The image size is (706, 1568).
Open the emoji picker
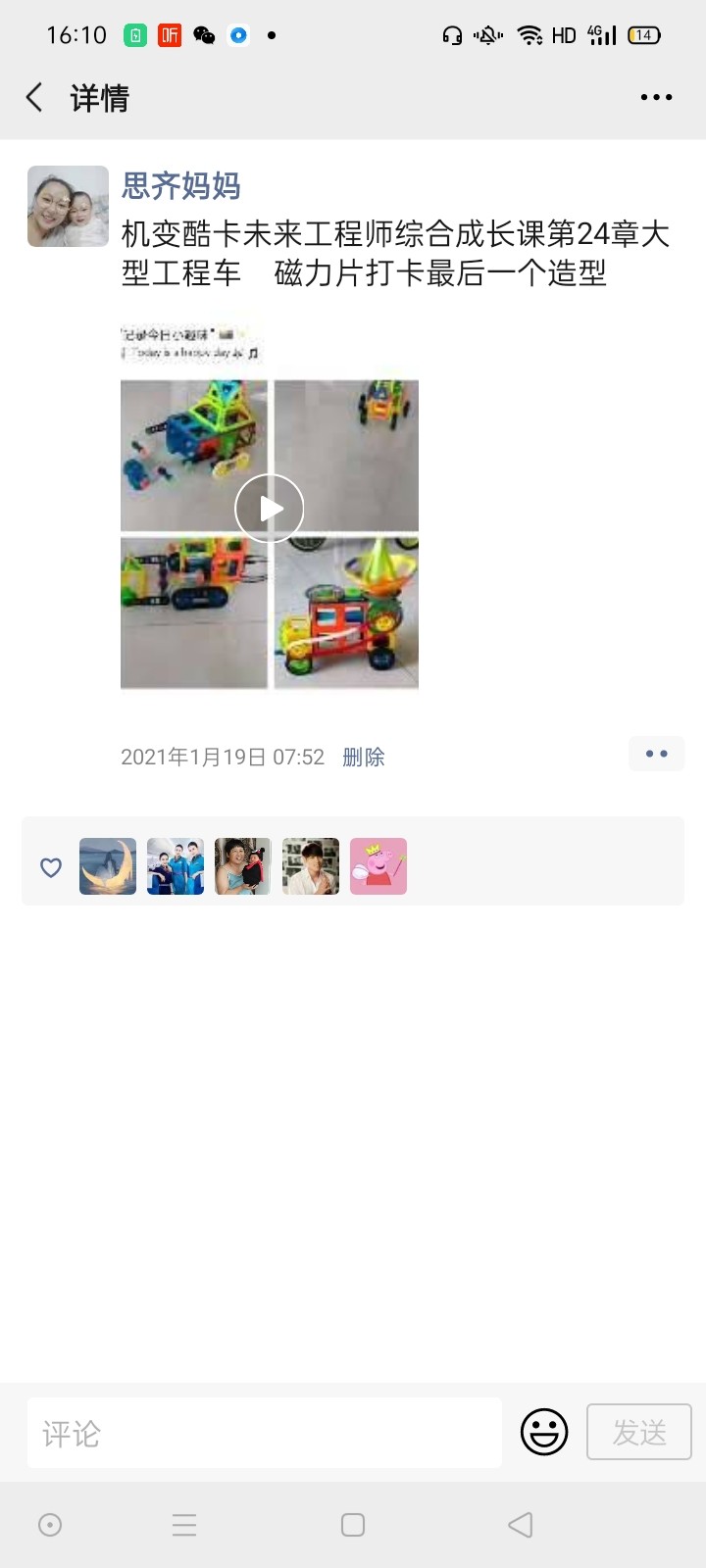544,1433
